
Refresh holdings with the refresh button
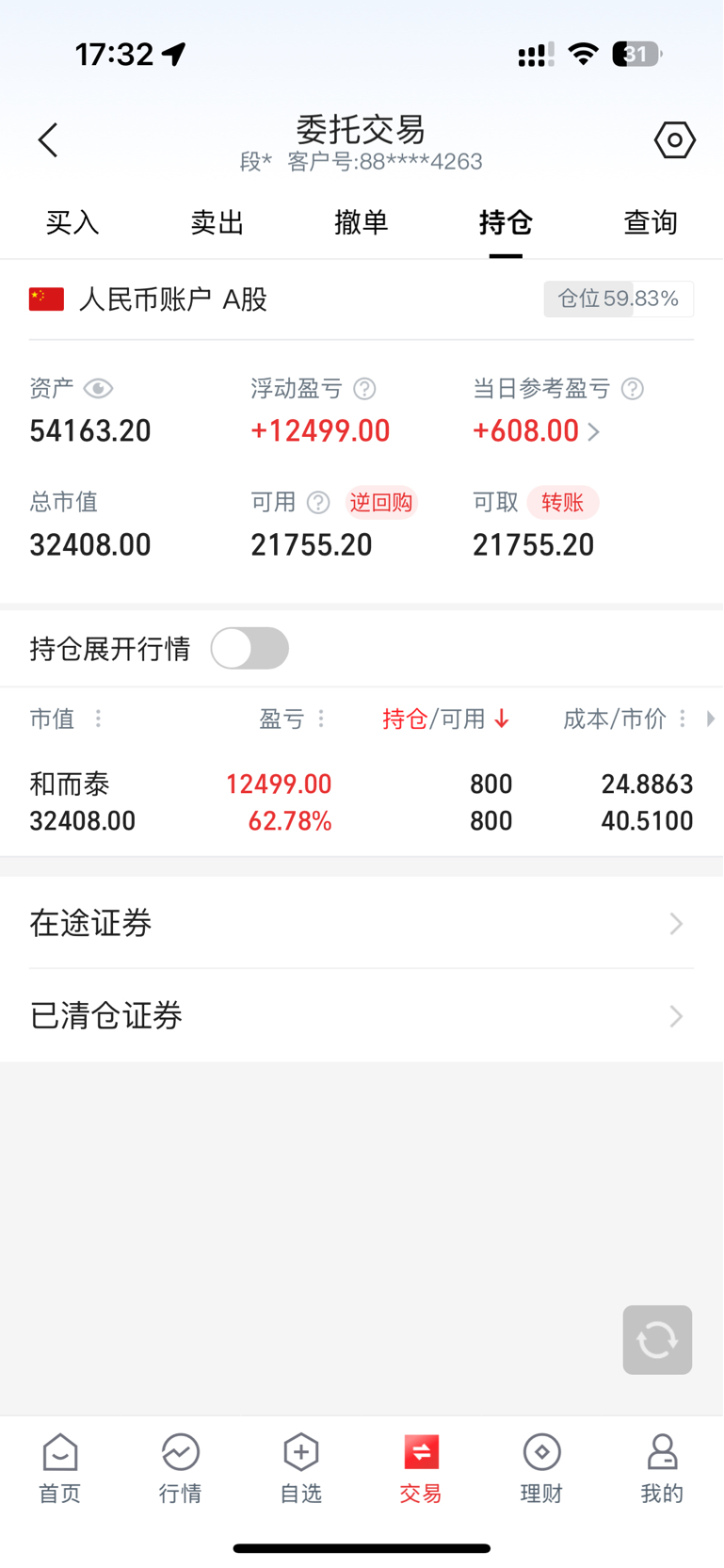[657, 1339]
